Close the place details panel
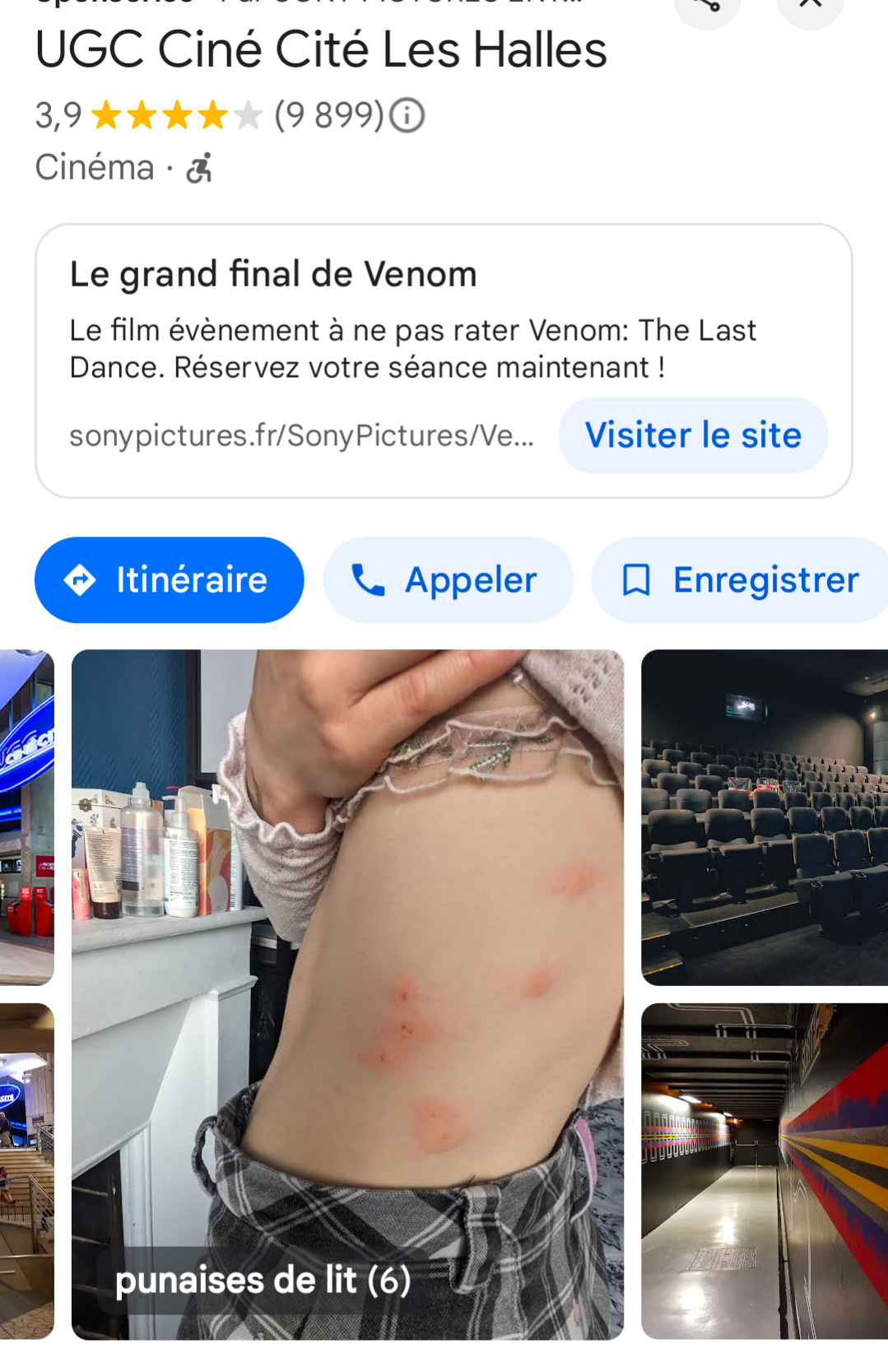 811,7
